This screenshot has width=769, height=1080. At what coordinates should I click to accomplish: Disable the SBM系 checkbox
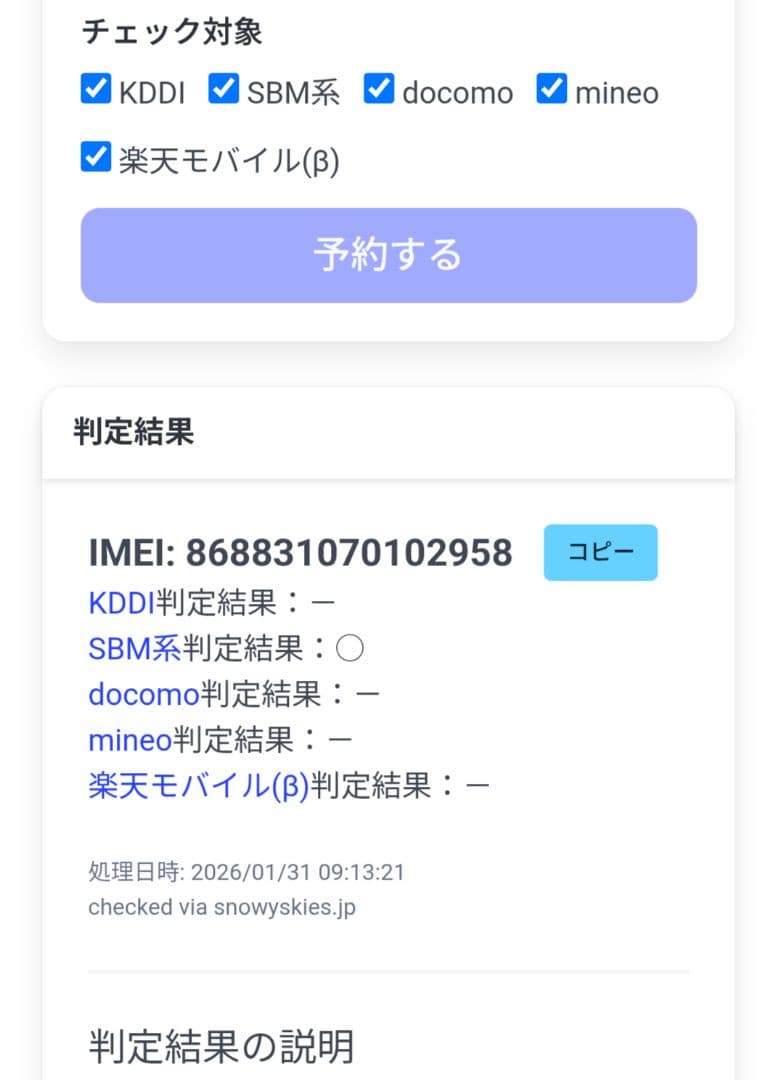point(222,89)
